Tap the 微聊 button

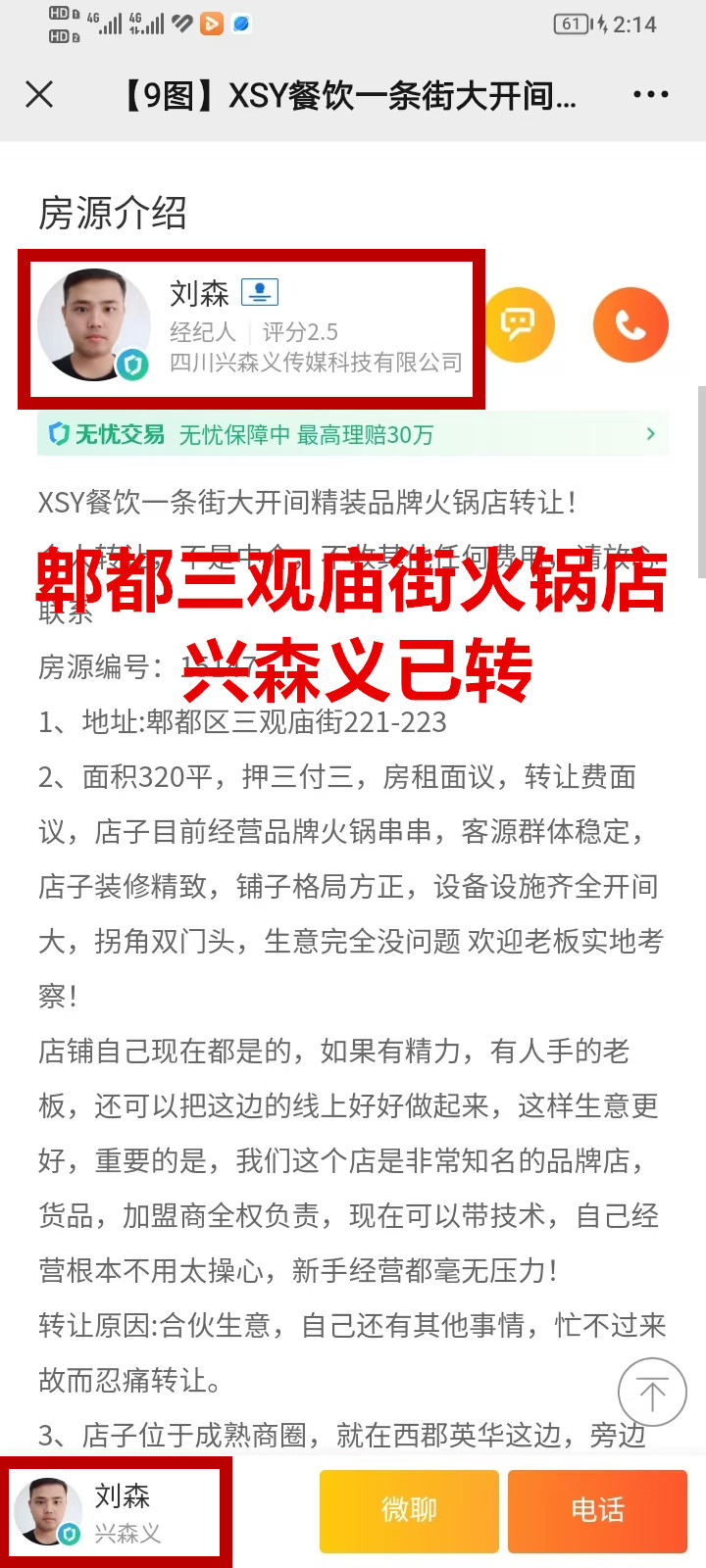pos(409,1510)
